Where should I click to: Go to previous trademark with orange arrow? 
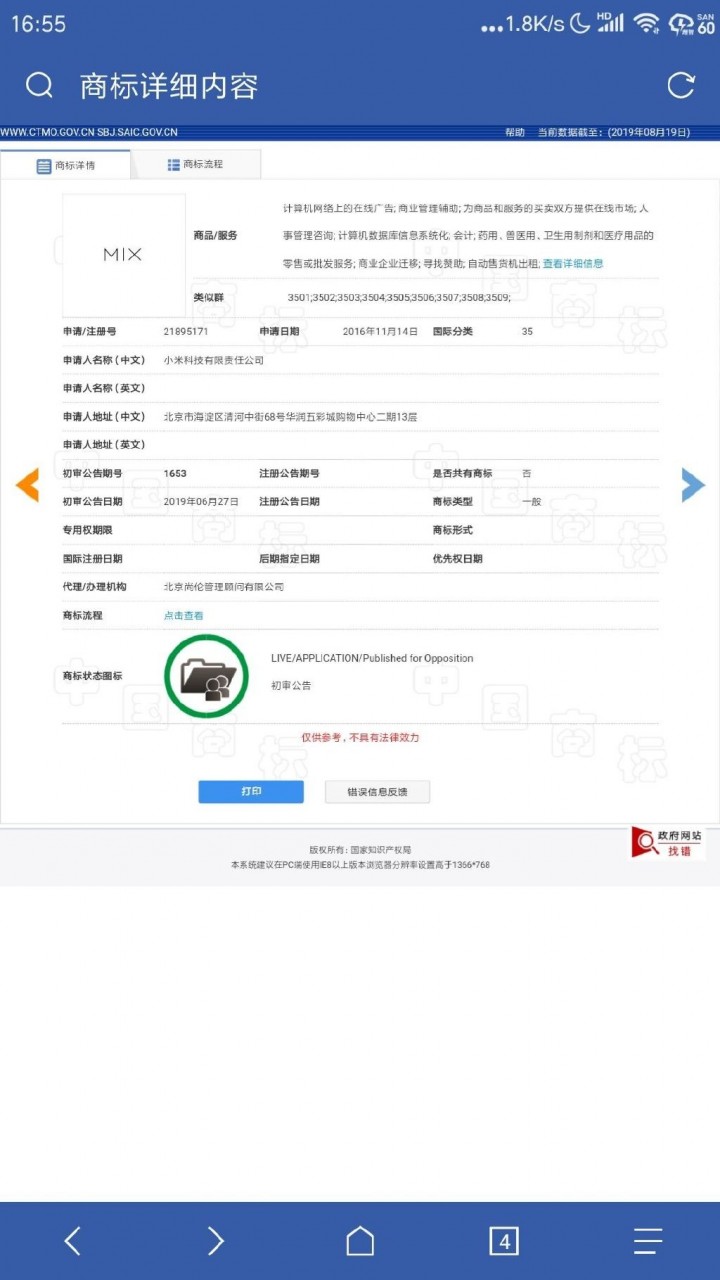[x=27, y=485]
